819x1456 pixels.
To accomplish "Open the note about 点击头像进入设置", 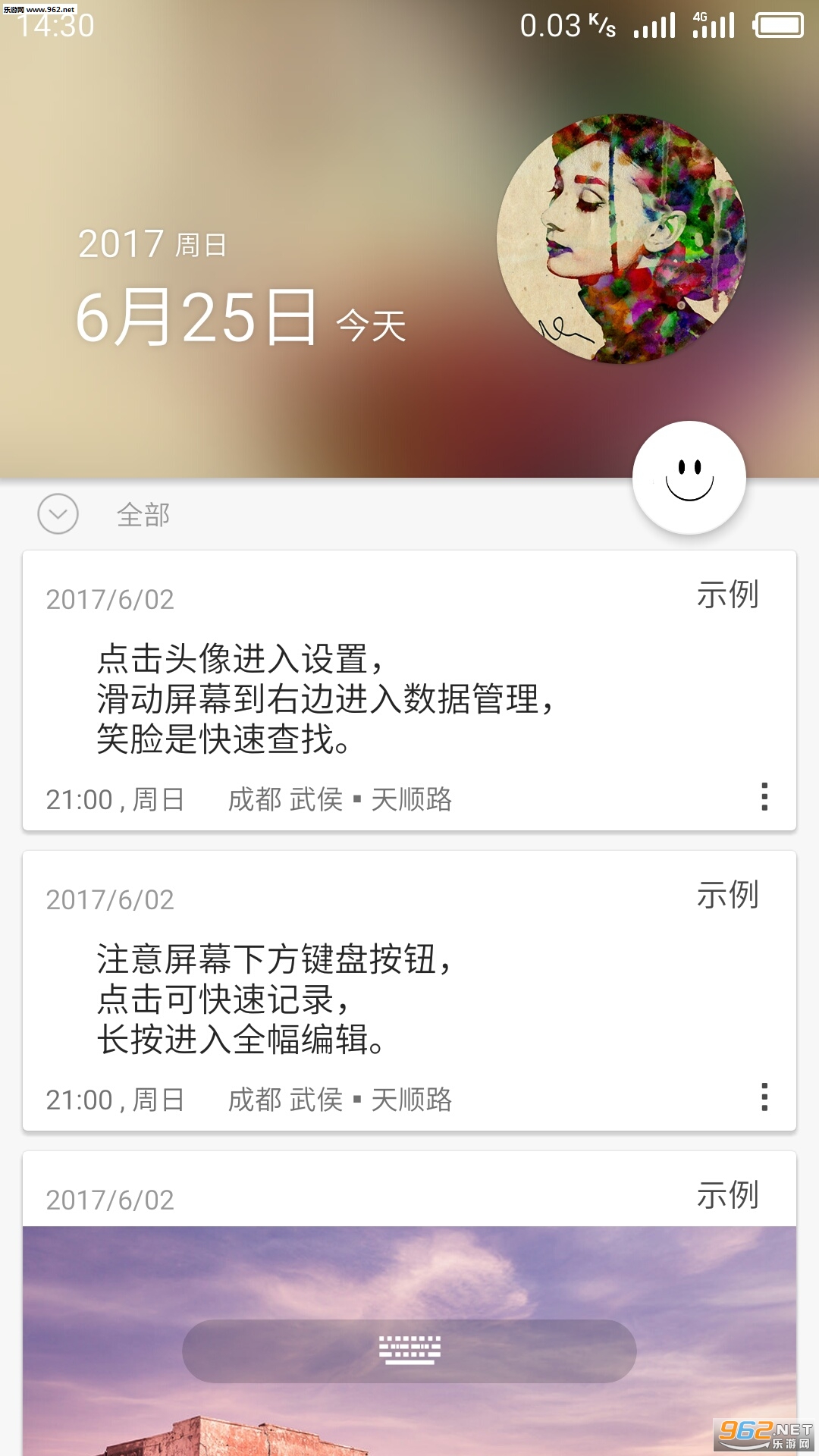I will 326,698.
